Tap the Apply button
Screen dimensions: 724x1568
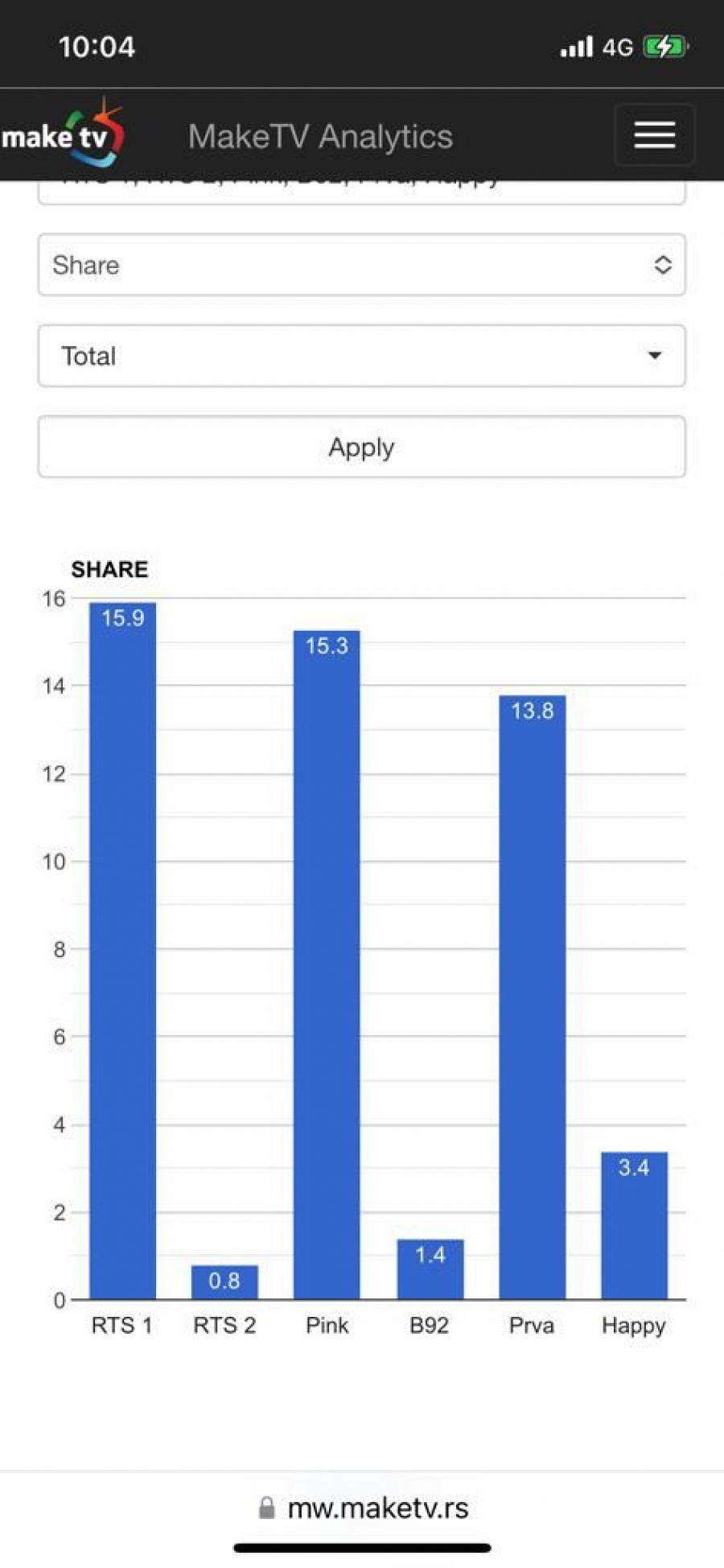point(361,447)
